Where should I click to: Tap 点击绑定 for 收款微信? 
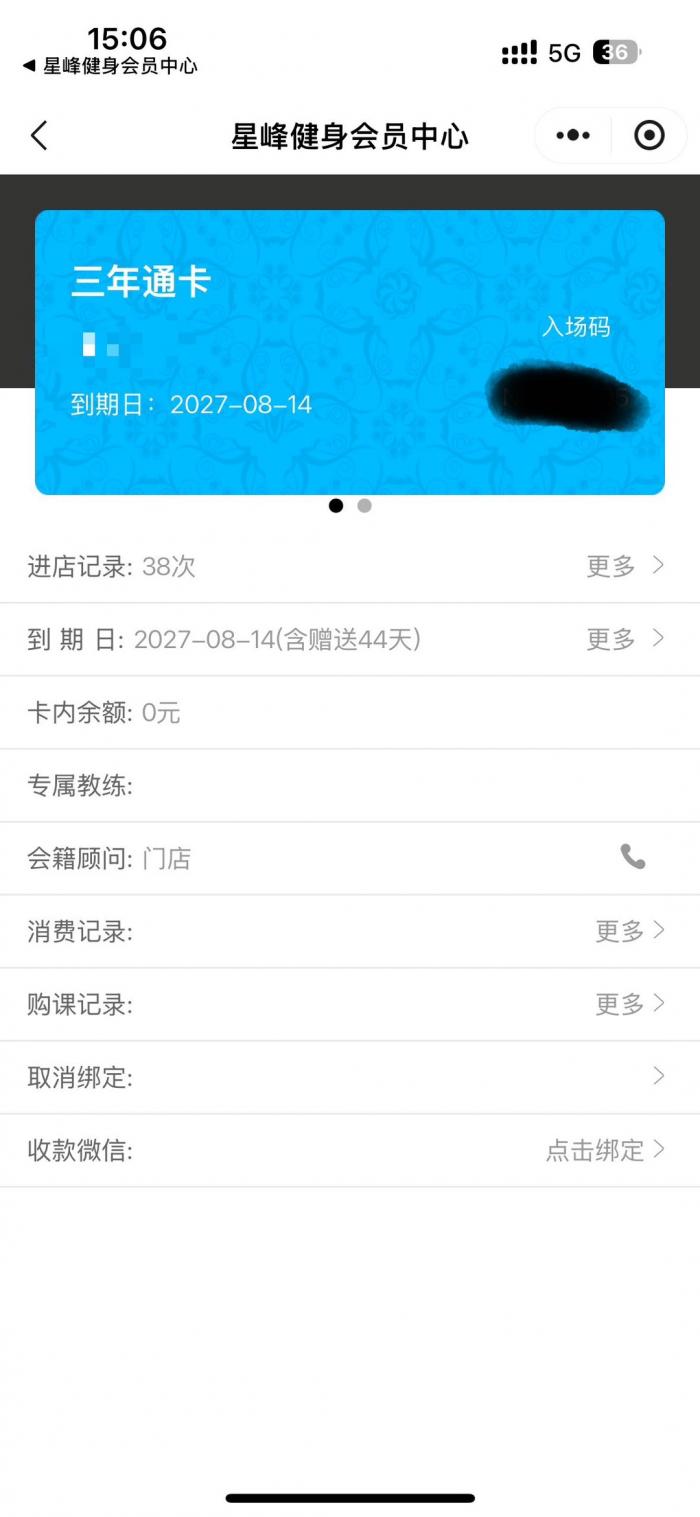[x=605, y=1150]
